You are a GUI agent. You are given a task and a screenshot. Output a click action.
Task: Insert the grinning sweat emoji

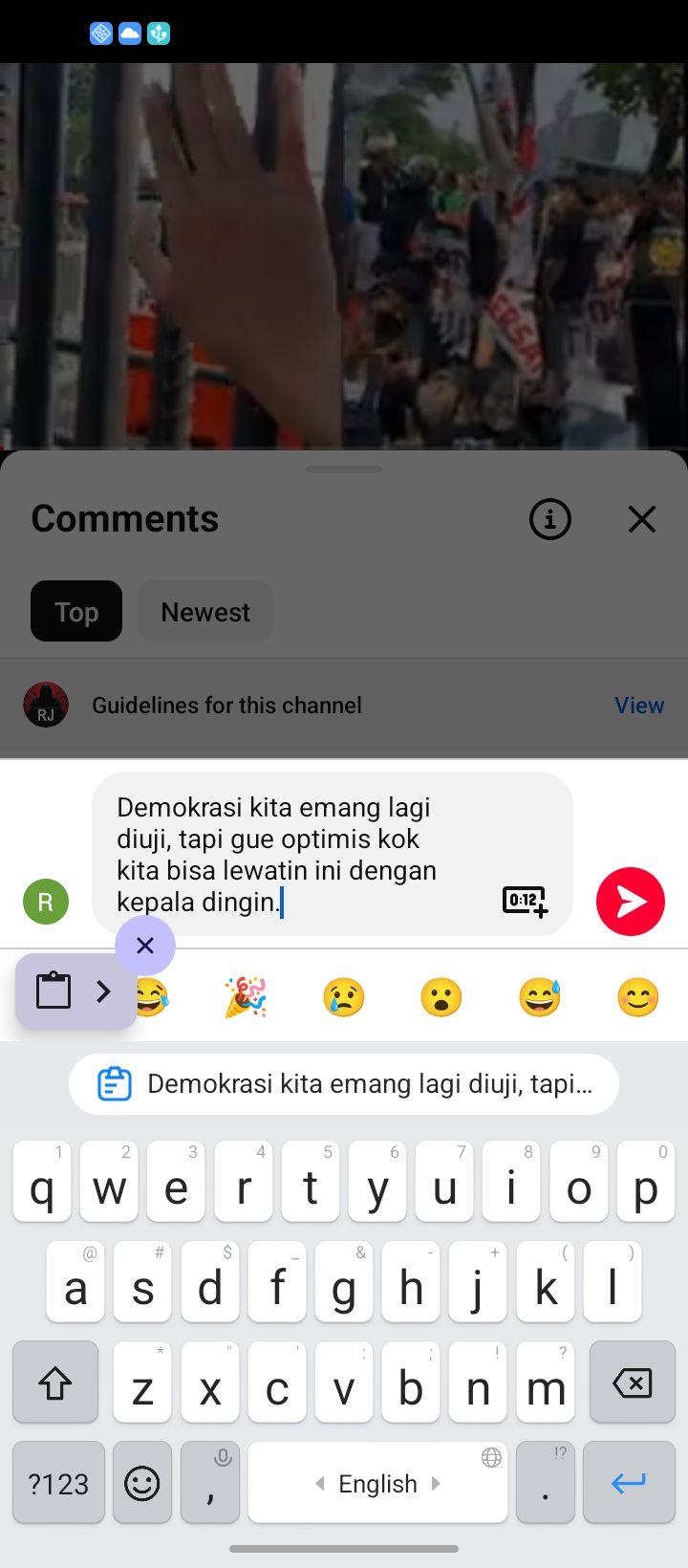point(540,997)
